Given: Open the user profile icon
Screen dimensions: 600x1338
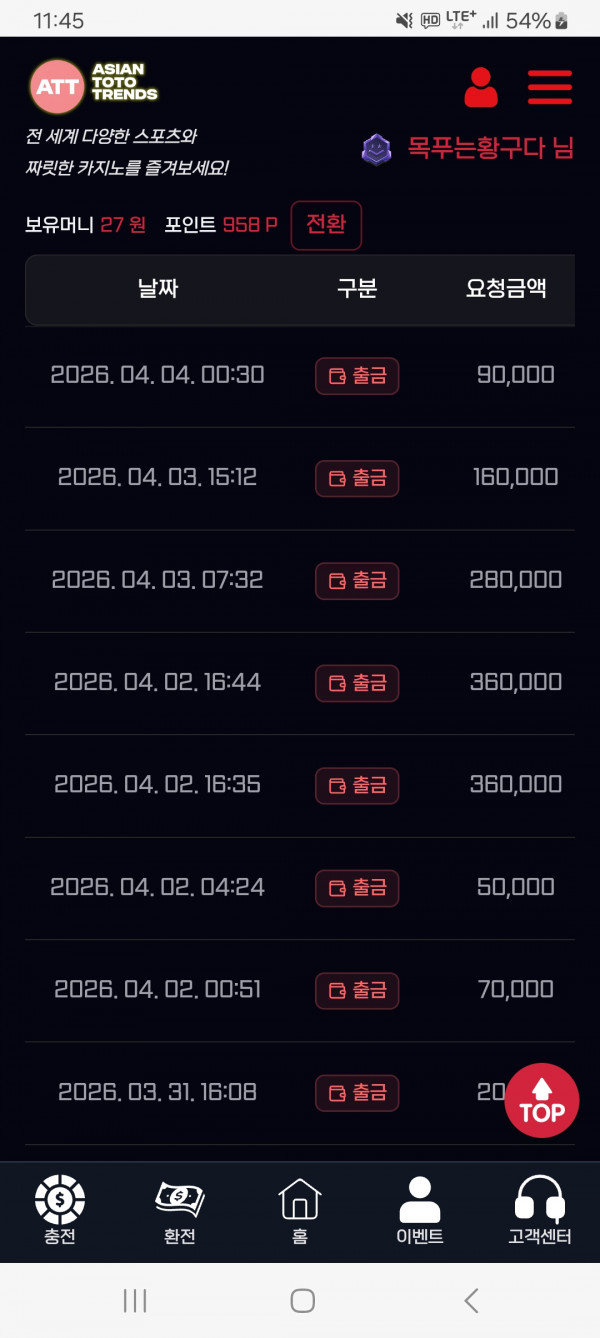Looking at the screenshot, I should pyautogui.click(x=481, y=87).
